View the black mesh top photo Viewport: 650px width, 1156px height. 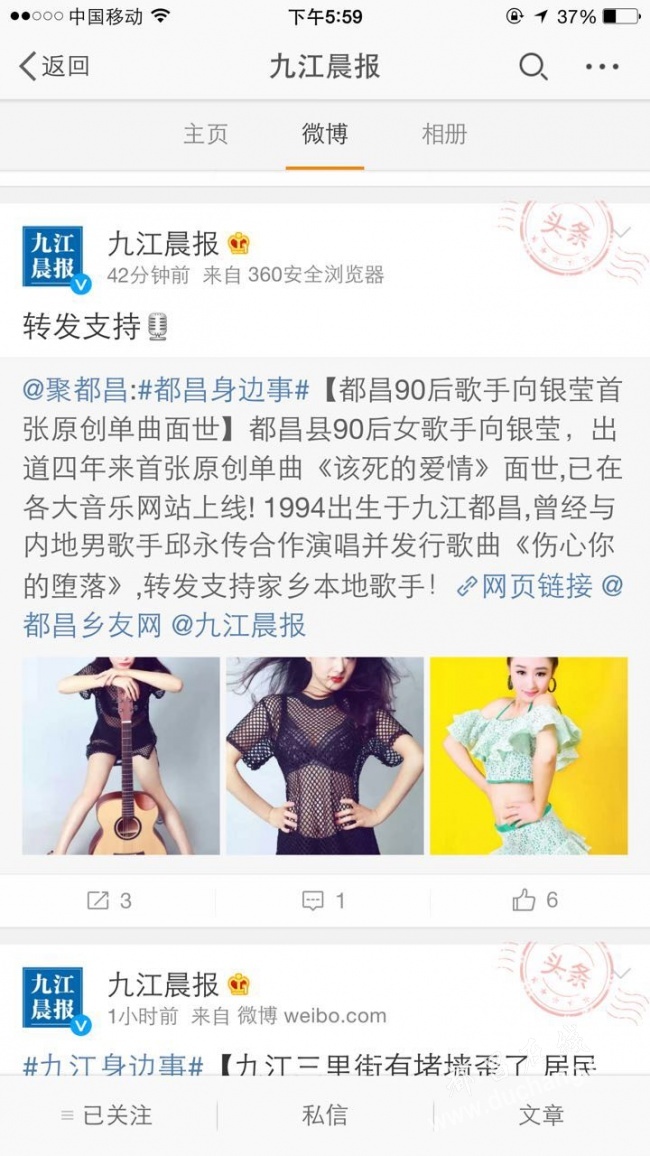coord(325,755)
